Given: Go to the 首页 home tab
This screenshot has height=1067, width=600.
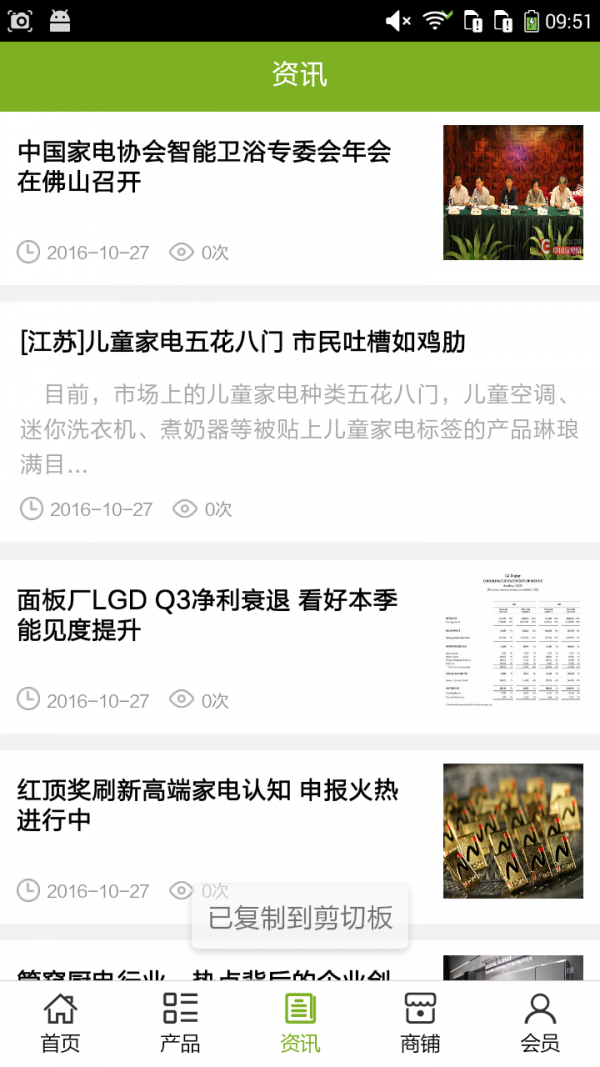Looking at the screenshot, I should pos(60,1023).
